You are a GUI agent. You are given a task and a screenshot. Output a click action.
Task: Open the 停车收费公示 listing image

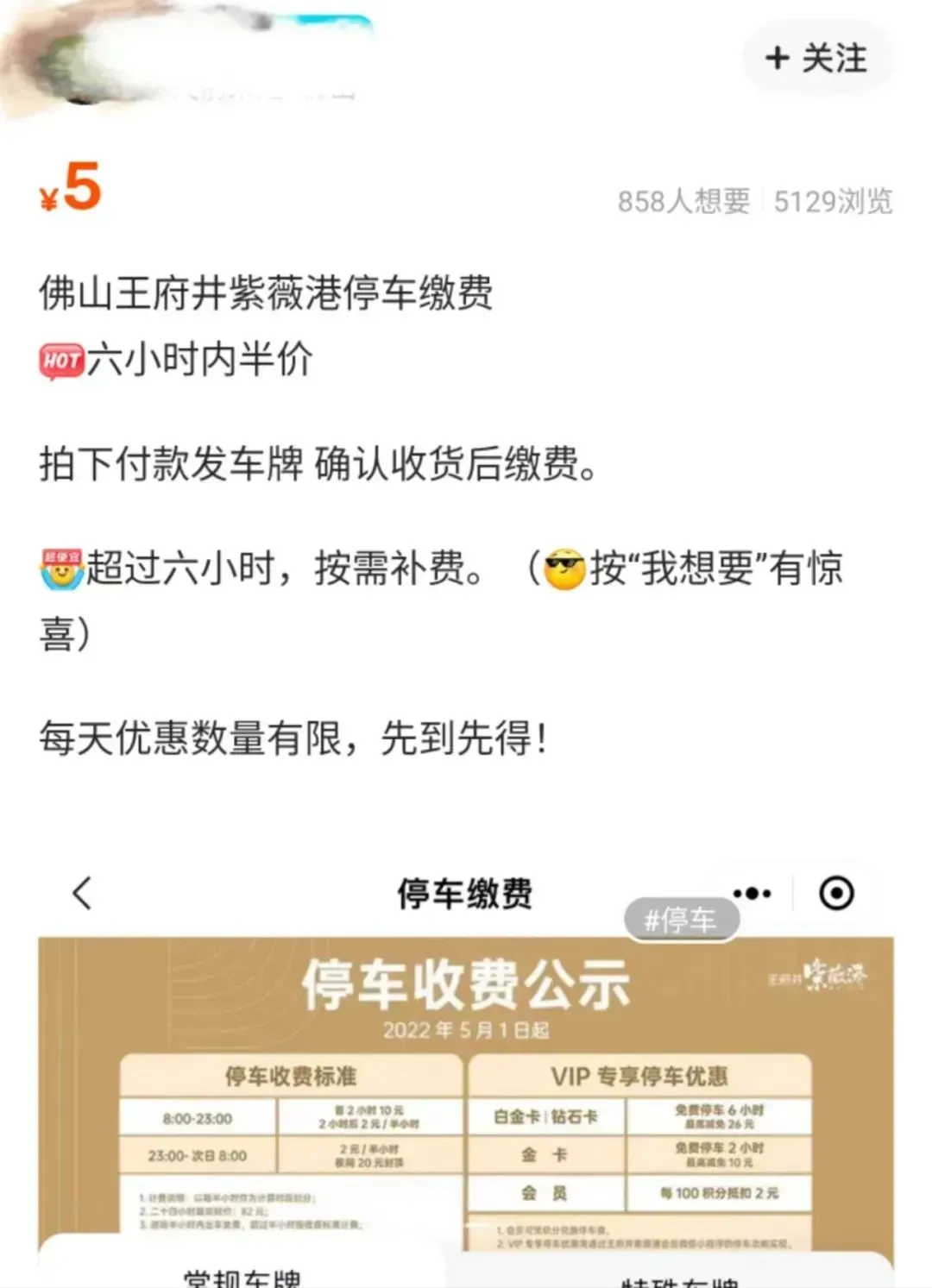pos(466,1087)
